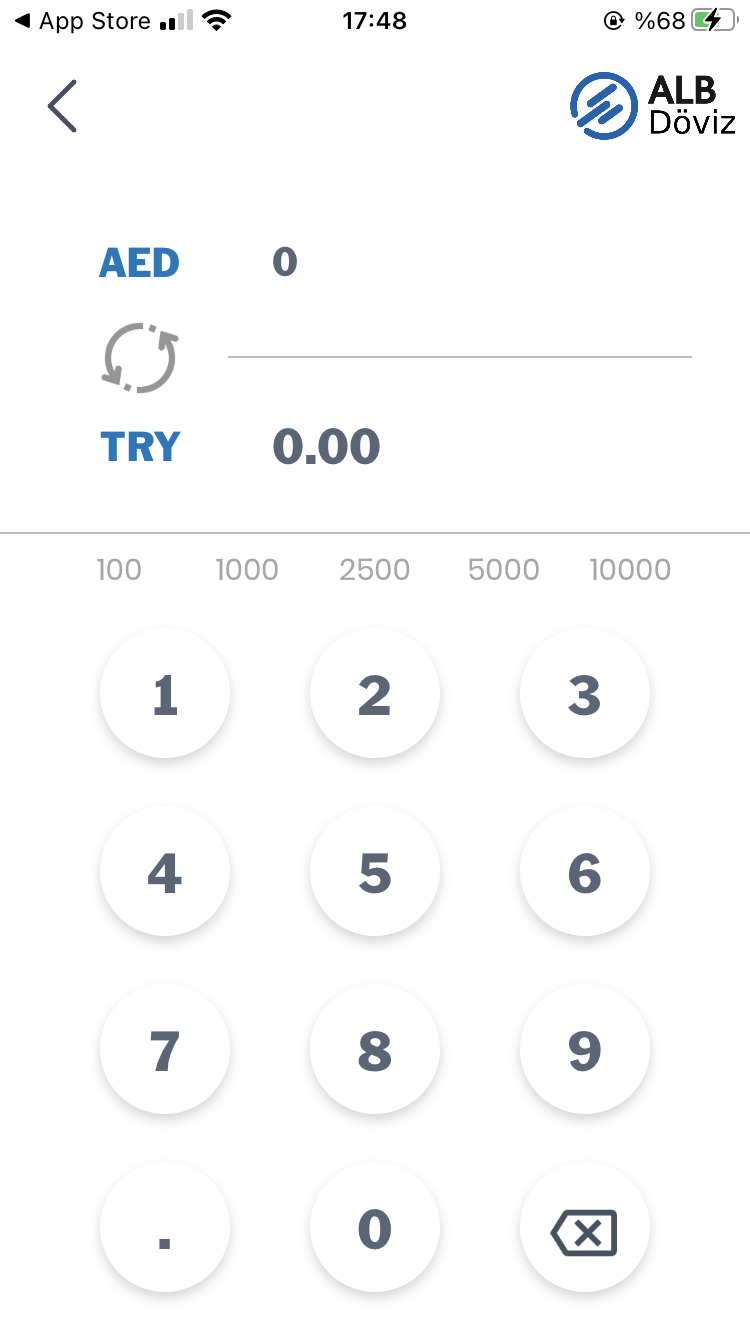Select the 100 quick amount
The image size is (750, 1334).
coord(119,569)
